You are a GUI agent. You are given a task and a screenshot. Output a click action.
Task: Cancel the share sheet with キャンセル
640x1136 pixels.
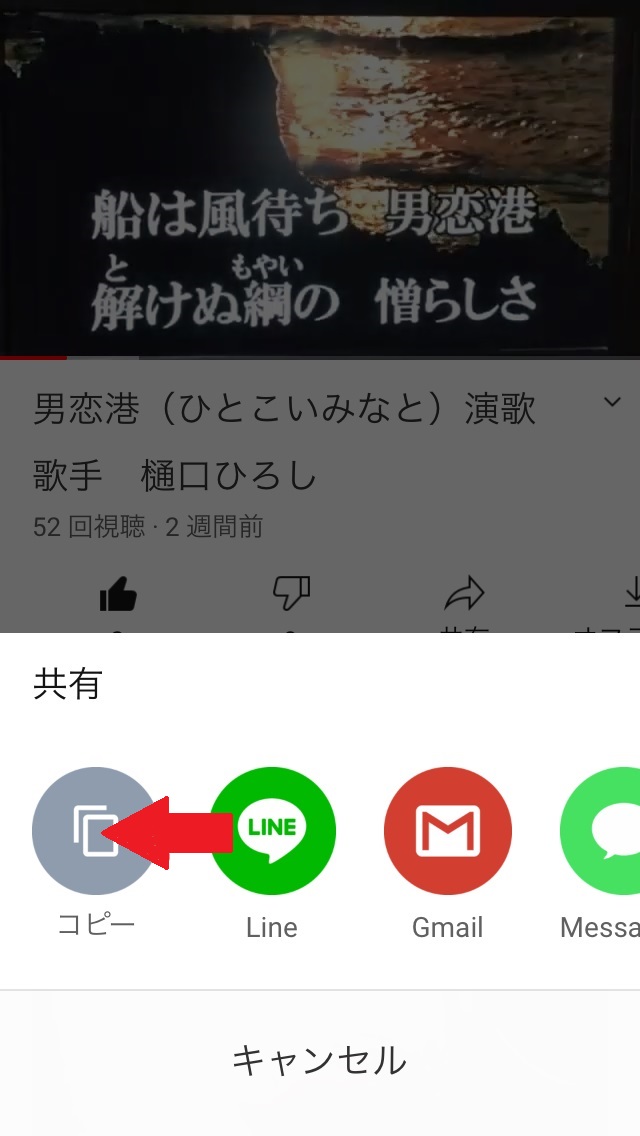coord(319,1060)
